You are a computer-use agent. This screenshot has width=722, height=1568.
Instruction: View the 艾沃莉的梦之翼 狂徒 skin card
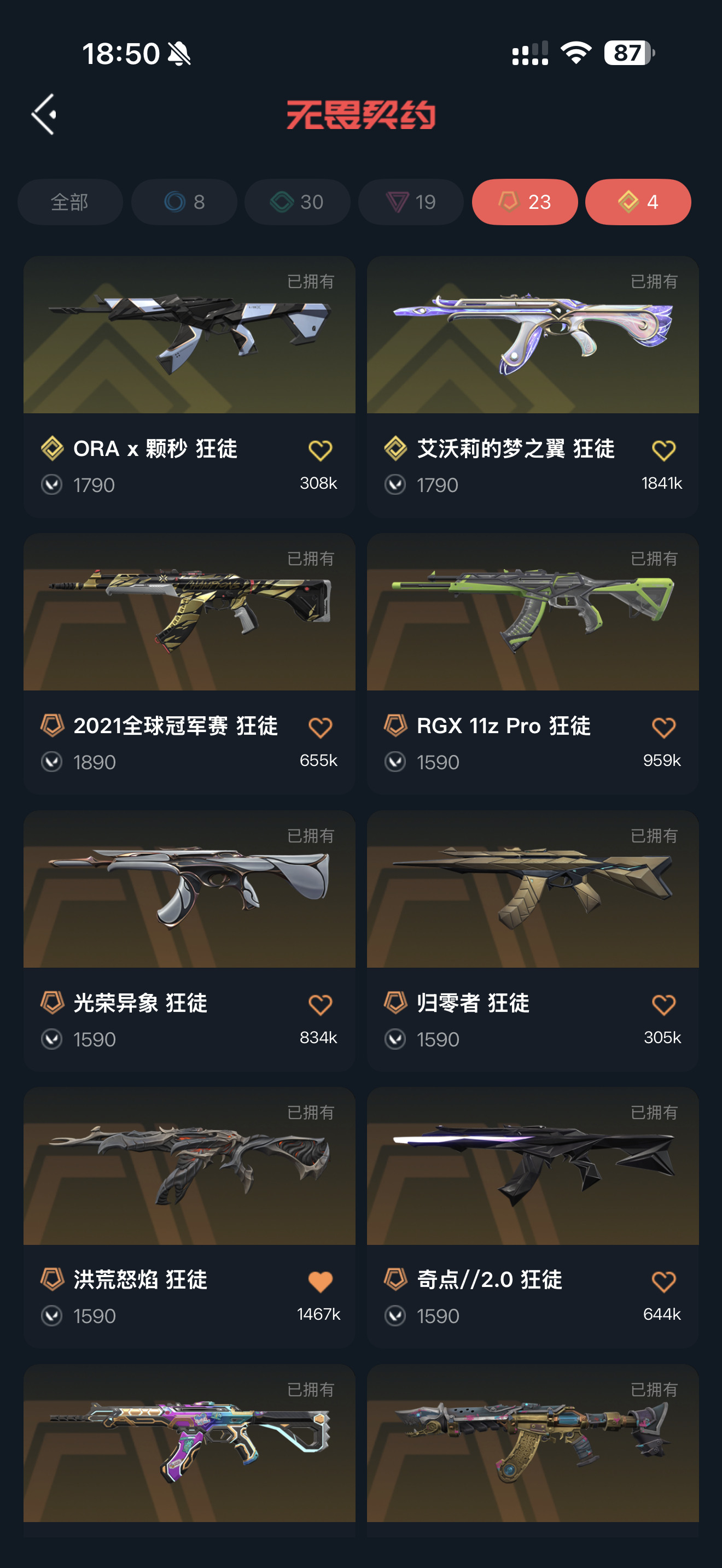tap(533, 387)
